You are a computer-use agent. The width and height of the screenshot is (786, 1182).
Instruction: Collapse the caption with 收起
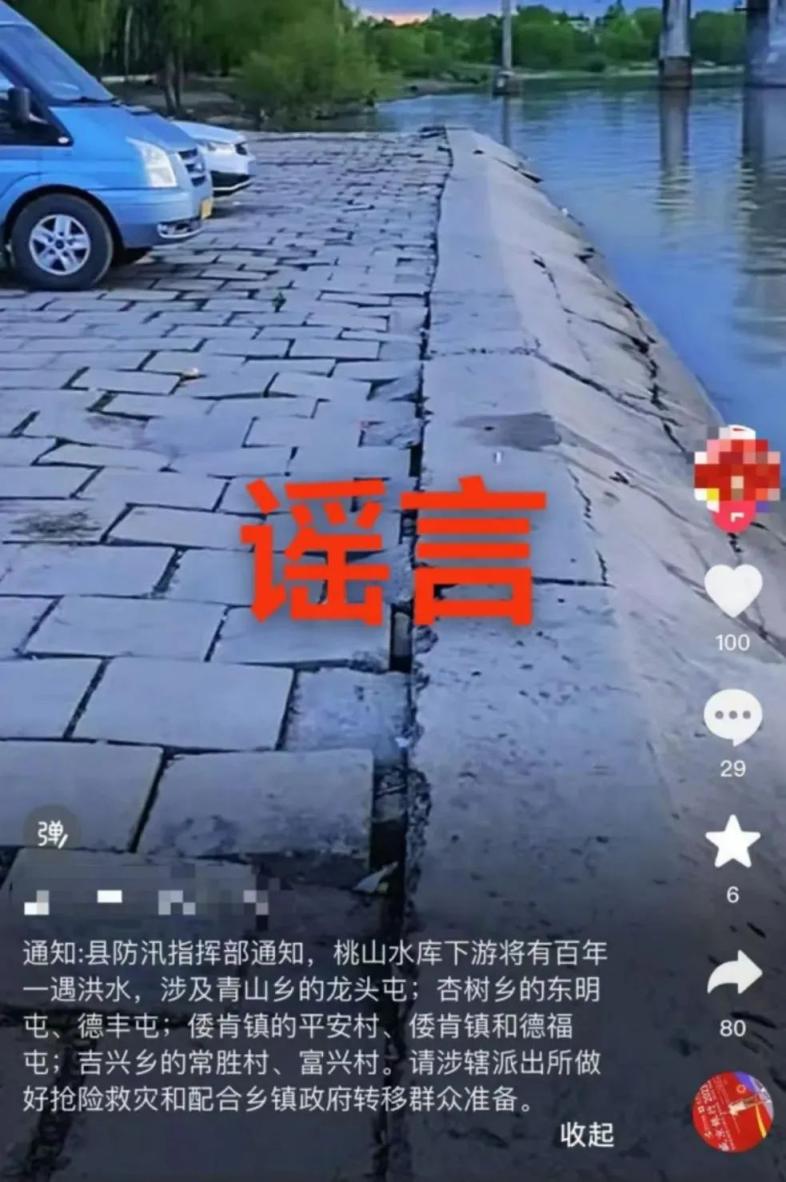point(587,1134)
